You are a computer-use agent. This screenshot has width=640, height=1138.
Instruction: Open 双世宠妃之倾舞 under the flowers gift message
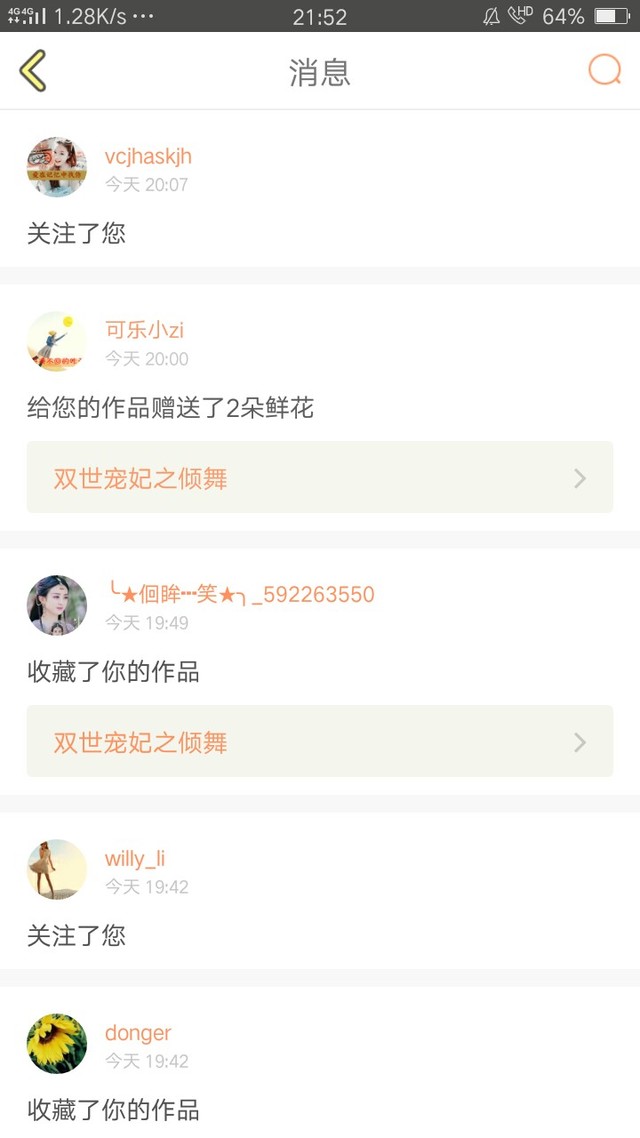click(319, 478)
